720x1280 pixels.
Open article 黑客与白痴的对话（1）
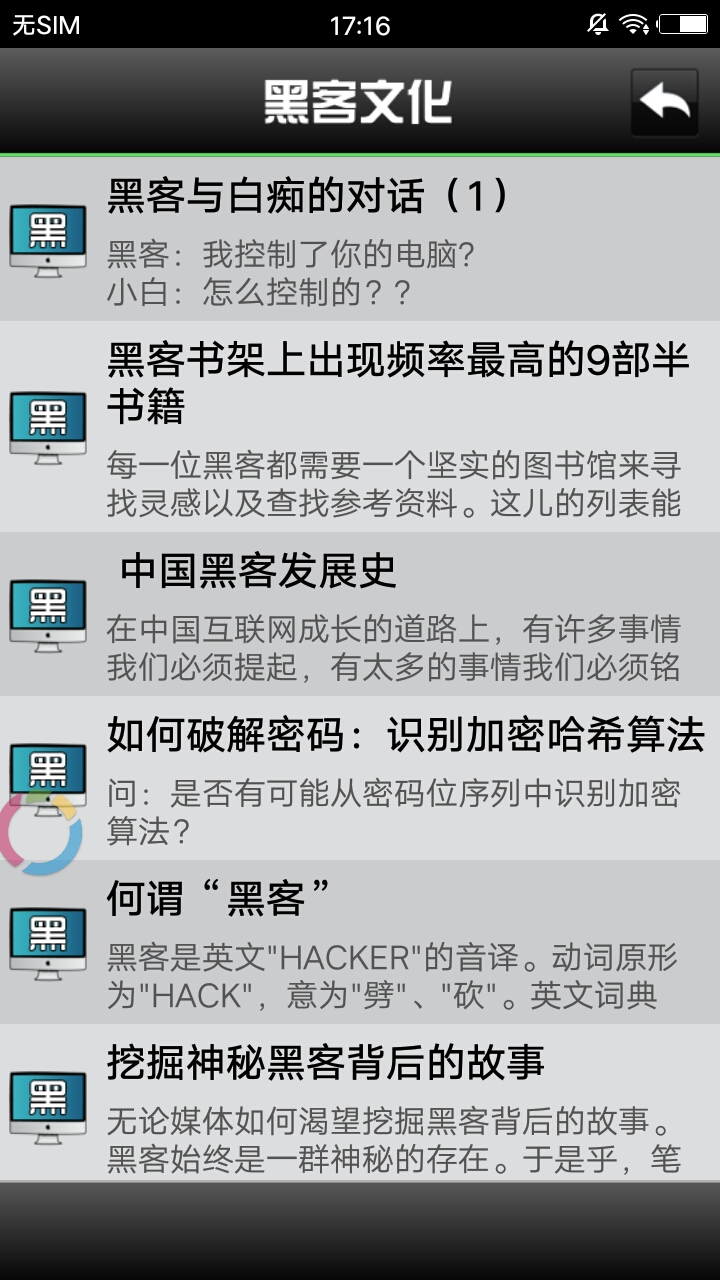point(360,240)
